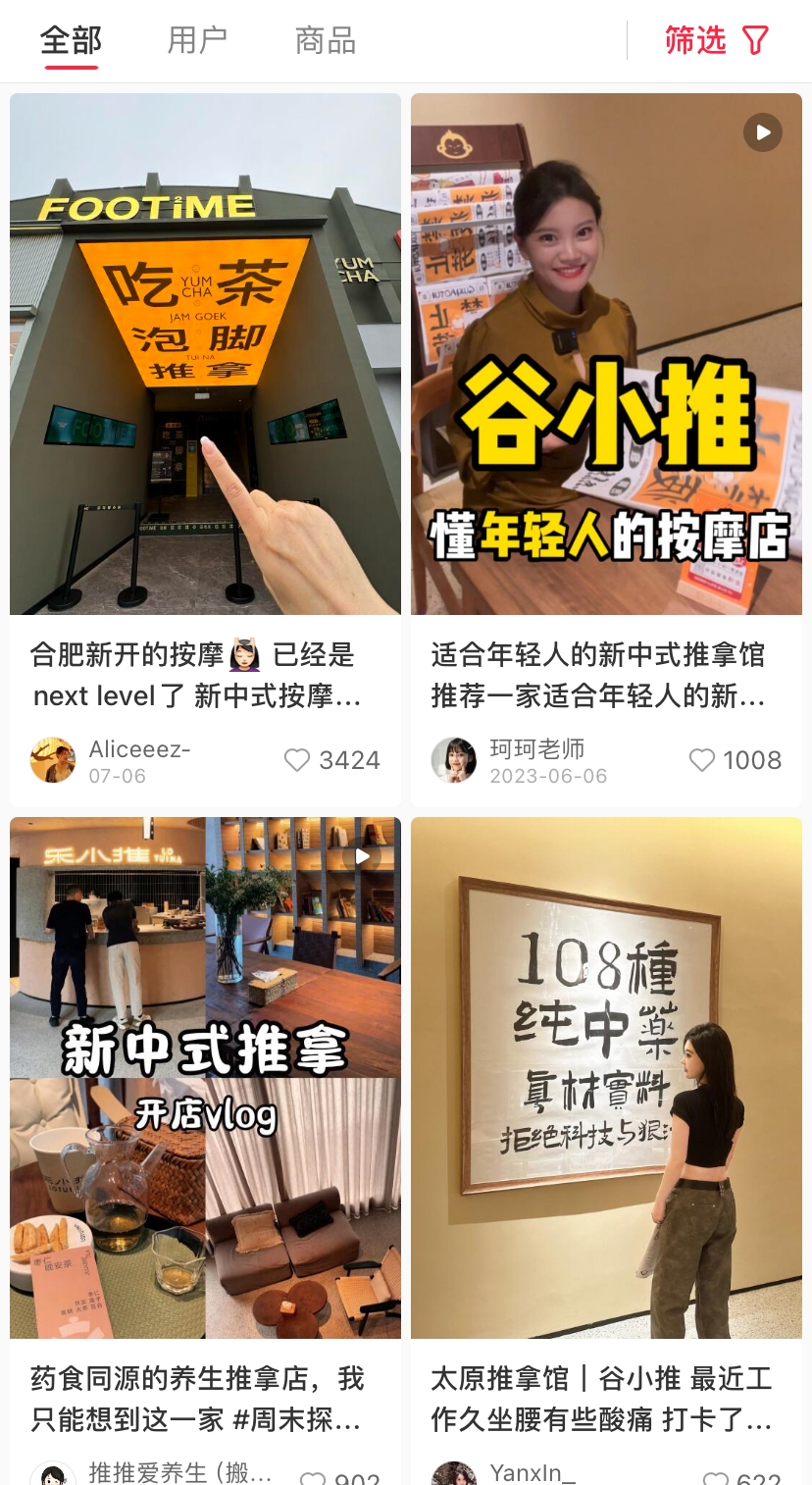Switch to the 商品 tab
This screenshot has width=812, height=1485.
(325, 41)
